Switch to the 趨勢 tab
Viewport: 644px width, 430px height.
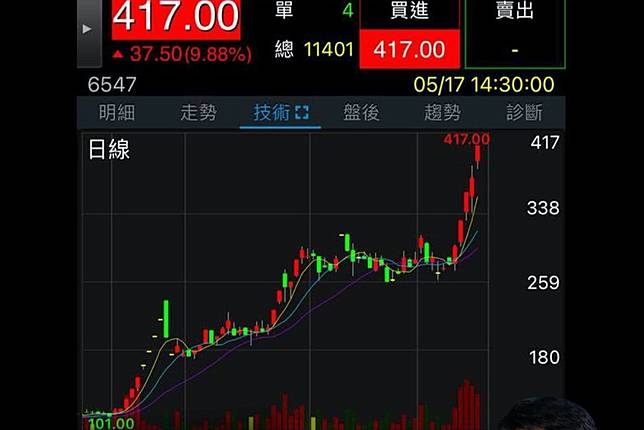pyautogui.click(x=442, y=112)
